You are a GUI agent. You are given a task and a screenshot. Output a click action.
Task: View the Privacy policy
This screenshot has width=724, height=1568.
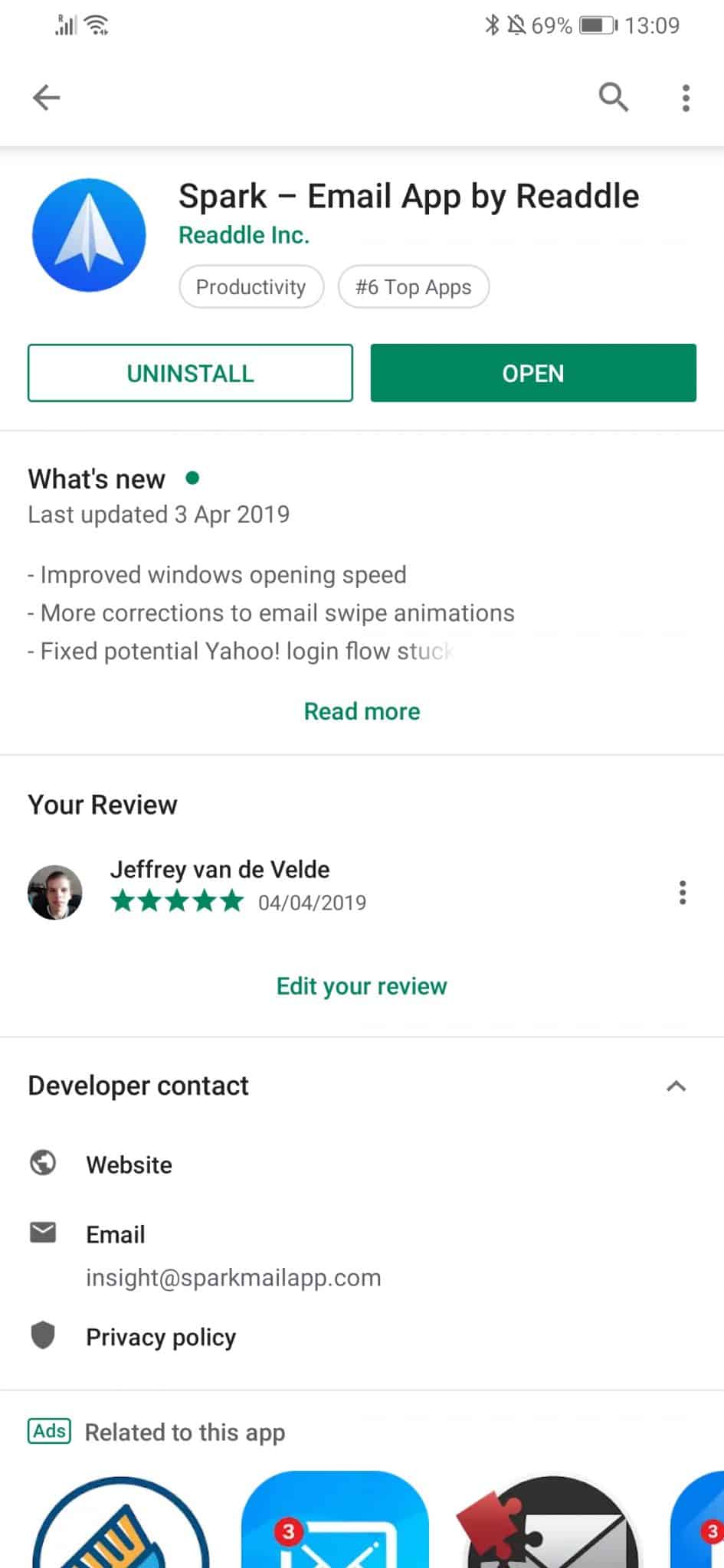[362, 1337]
